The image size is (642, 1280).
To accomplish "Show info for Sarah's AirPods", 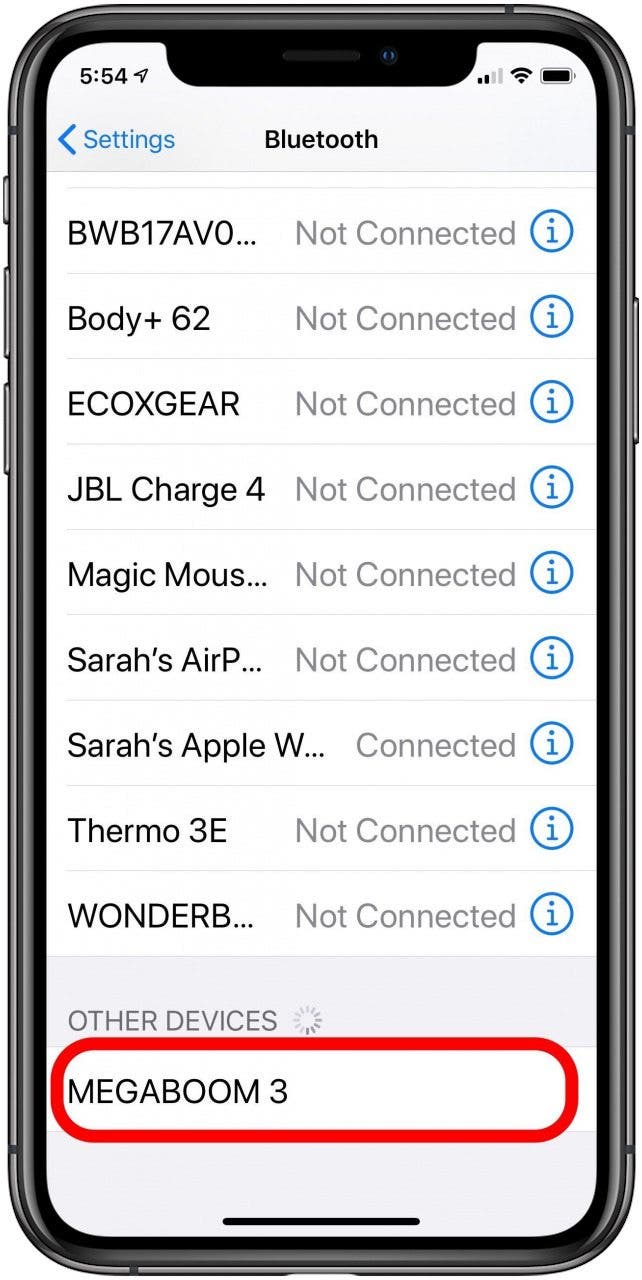I will 551,660.
